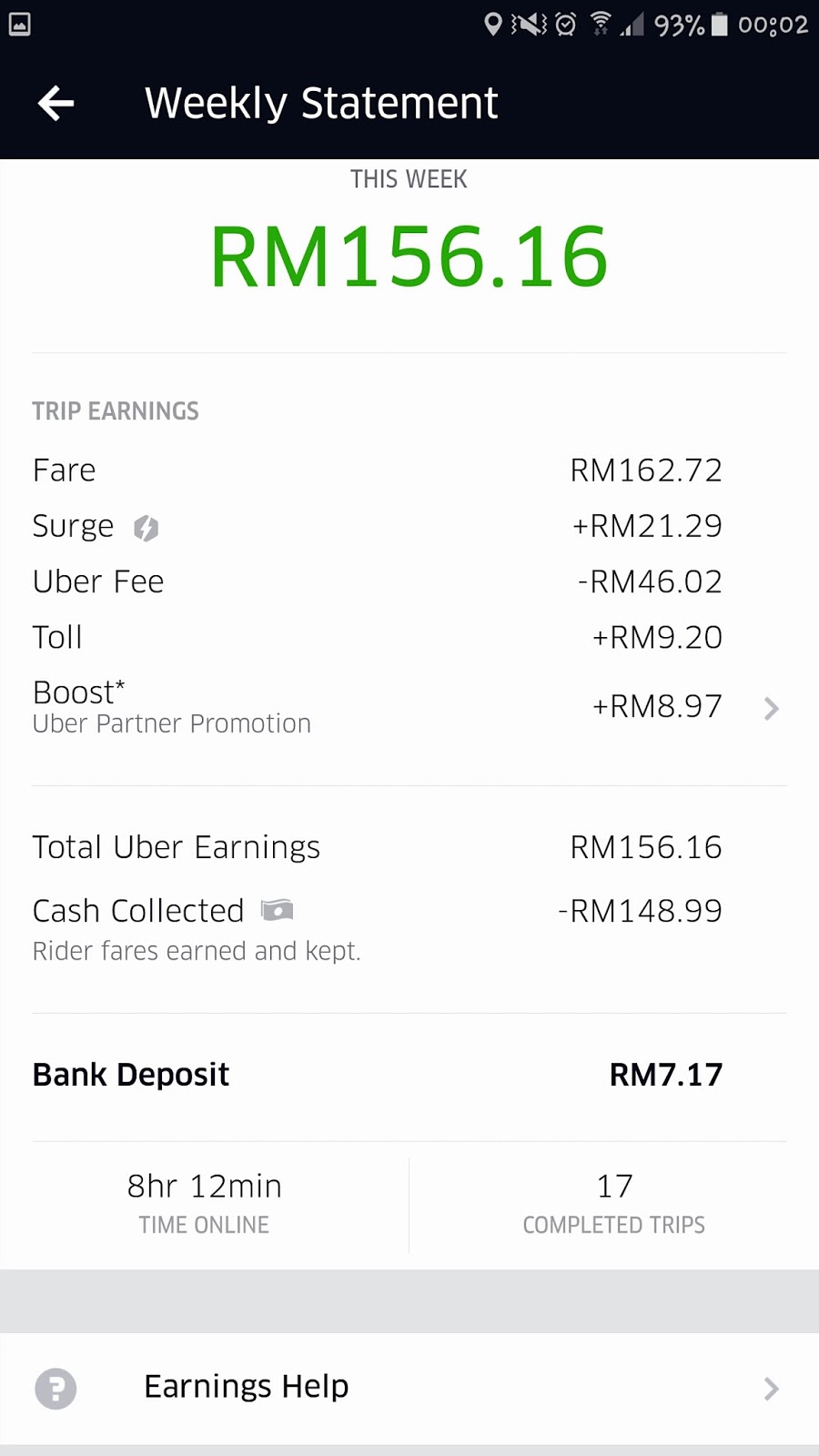This screenshot has height=1456, width=819.
Task: Go back from Weekly Statement
Action: (56, 103)
